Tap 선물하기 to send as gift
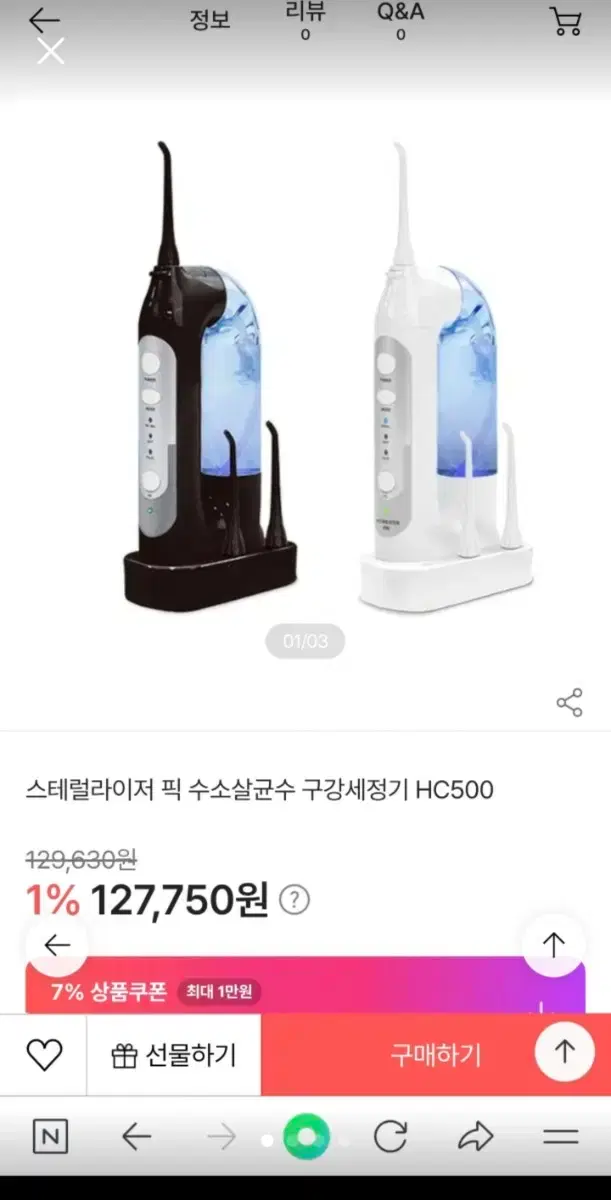611x1200 pixels. 174,1055
